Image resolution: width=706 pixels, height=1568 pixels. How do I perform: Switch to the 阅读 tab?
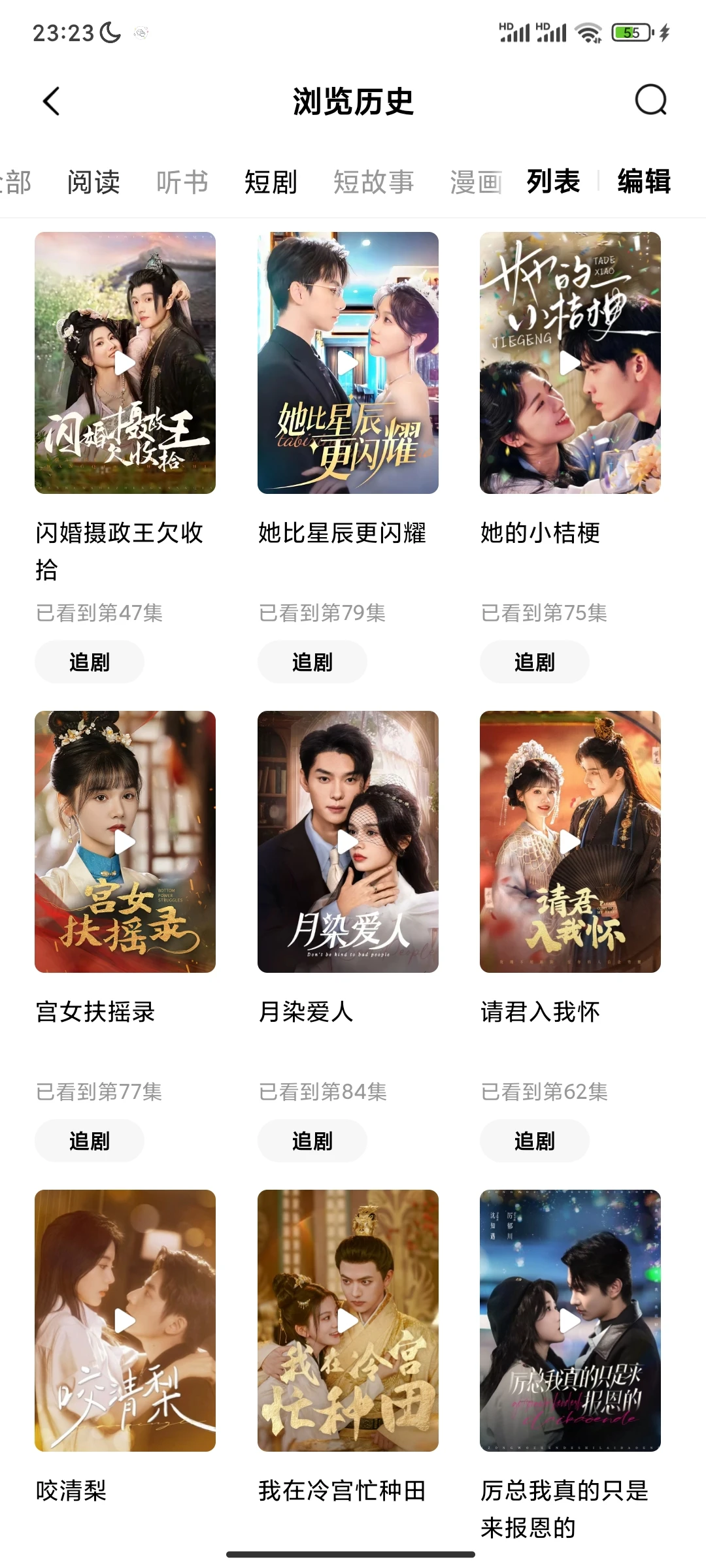[x=93, y=182]
